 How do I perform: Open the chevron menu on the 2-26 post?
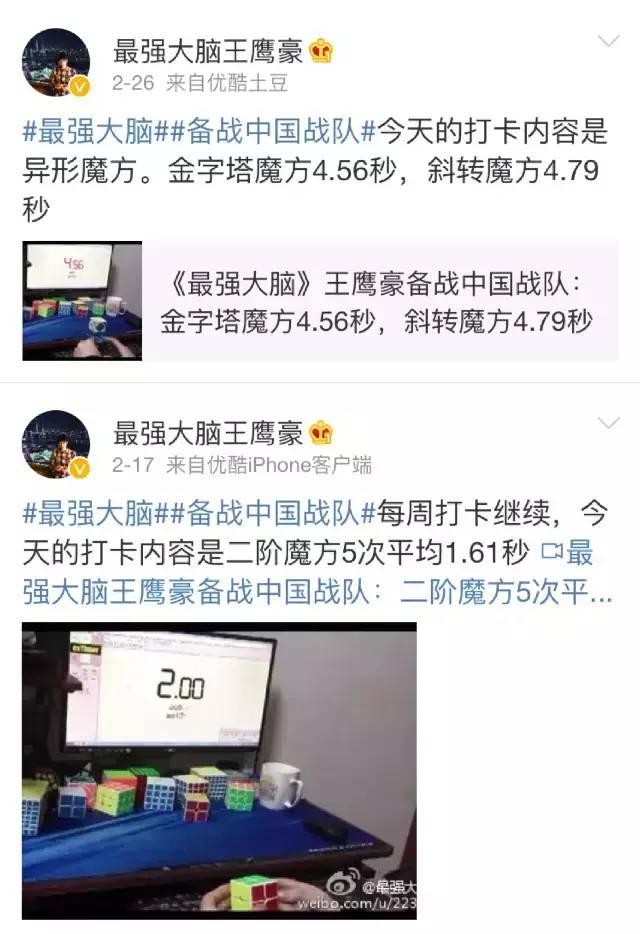[x=608, y=41]
